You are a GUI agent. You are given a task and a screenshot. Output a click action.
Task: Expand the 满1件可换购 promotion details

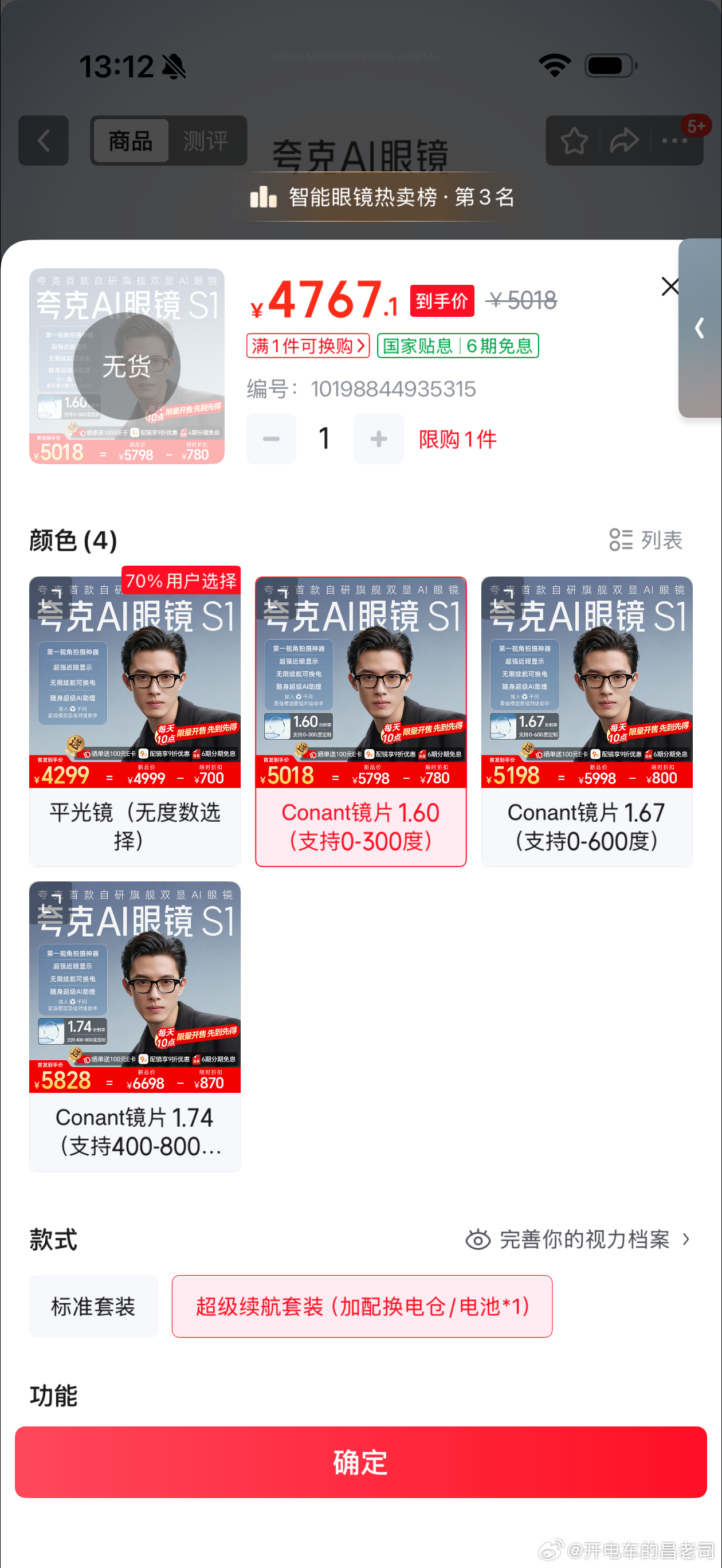coord(308,346)
